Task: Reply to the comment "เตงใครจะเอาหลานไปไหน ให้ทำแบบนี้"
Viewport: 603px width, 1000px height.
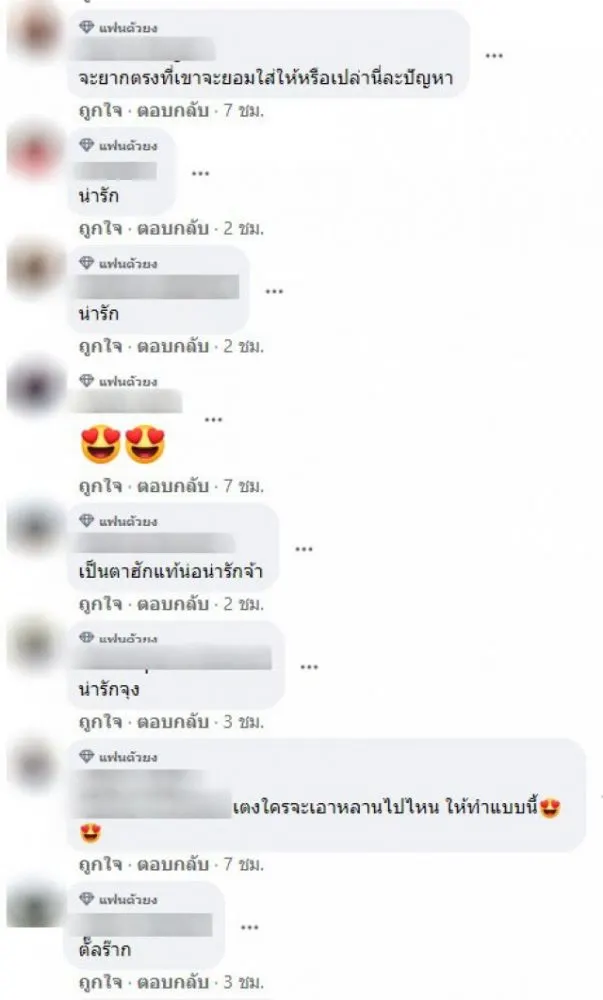Action: (x=169, y=864)
